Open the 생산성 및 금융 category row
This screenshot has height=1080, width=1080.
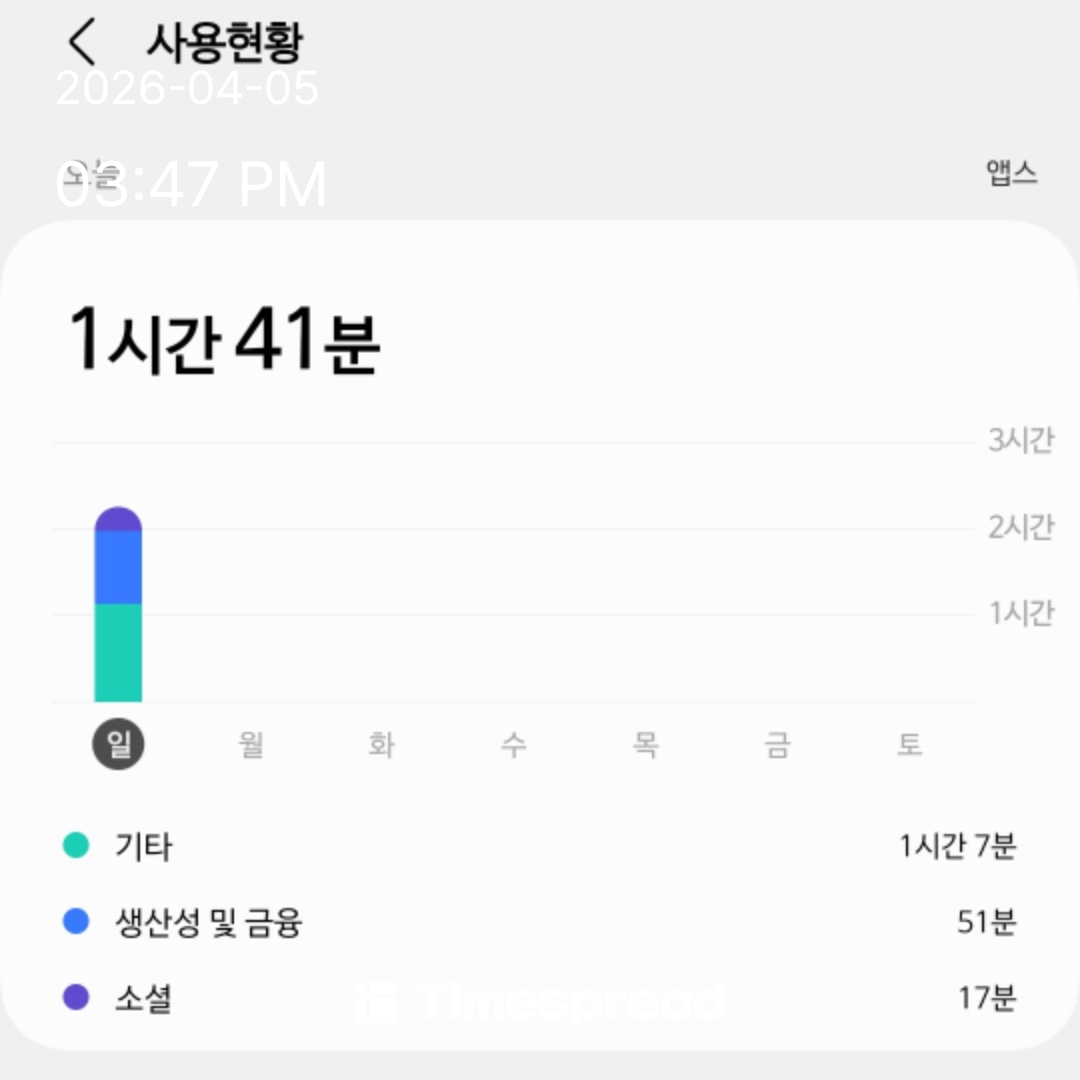pyautogui.click(x=540, y=922)
